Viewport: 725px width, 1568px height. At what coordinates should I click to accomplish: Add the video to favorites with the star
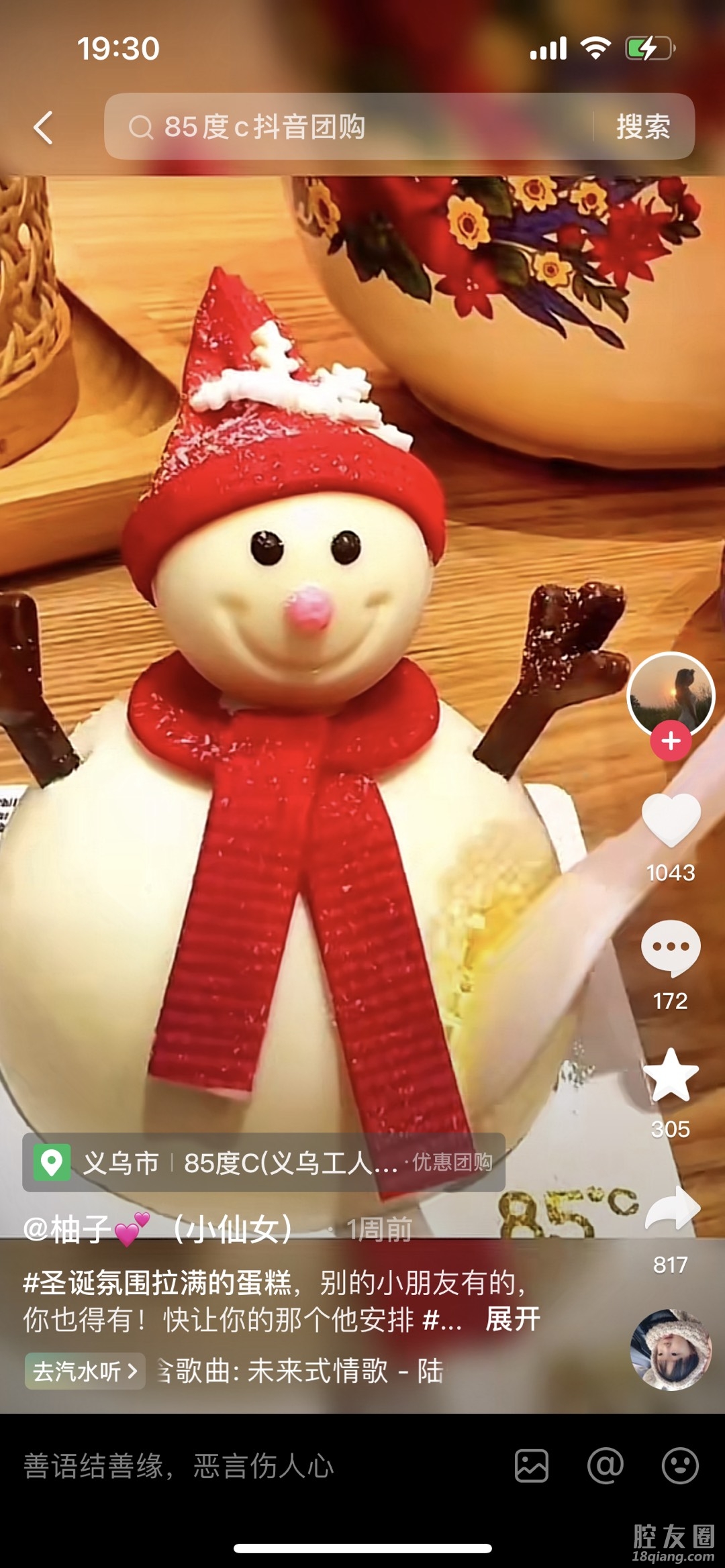tap(671, 1075)
